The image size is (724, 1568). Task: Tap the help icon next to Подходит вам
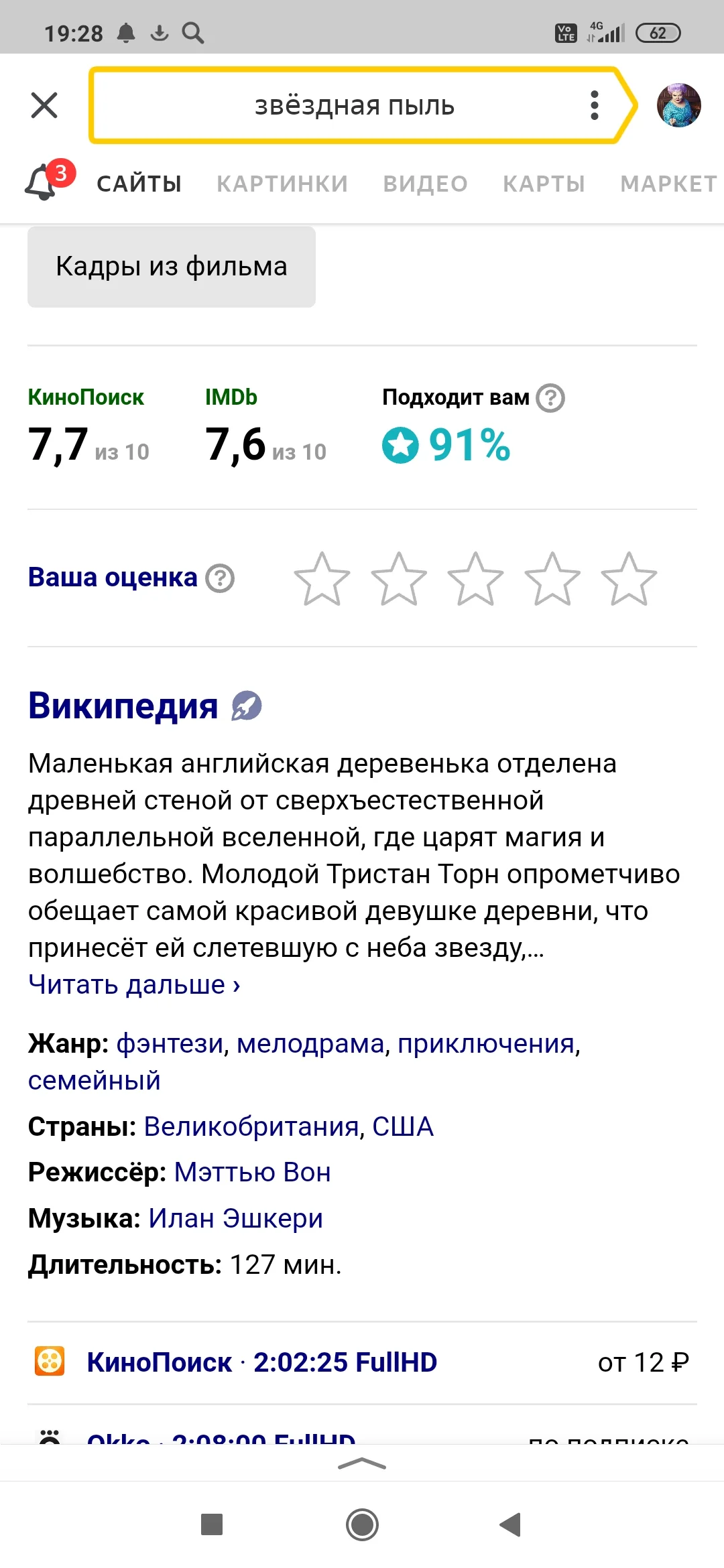point(549,397)
